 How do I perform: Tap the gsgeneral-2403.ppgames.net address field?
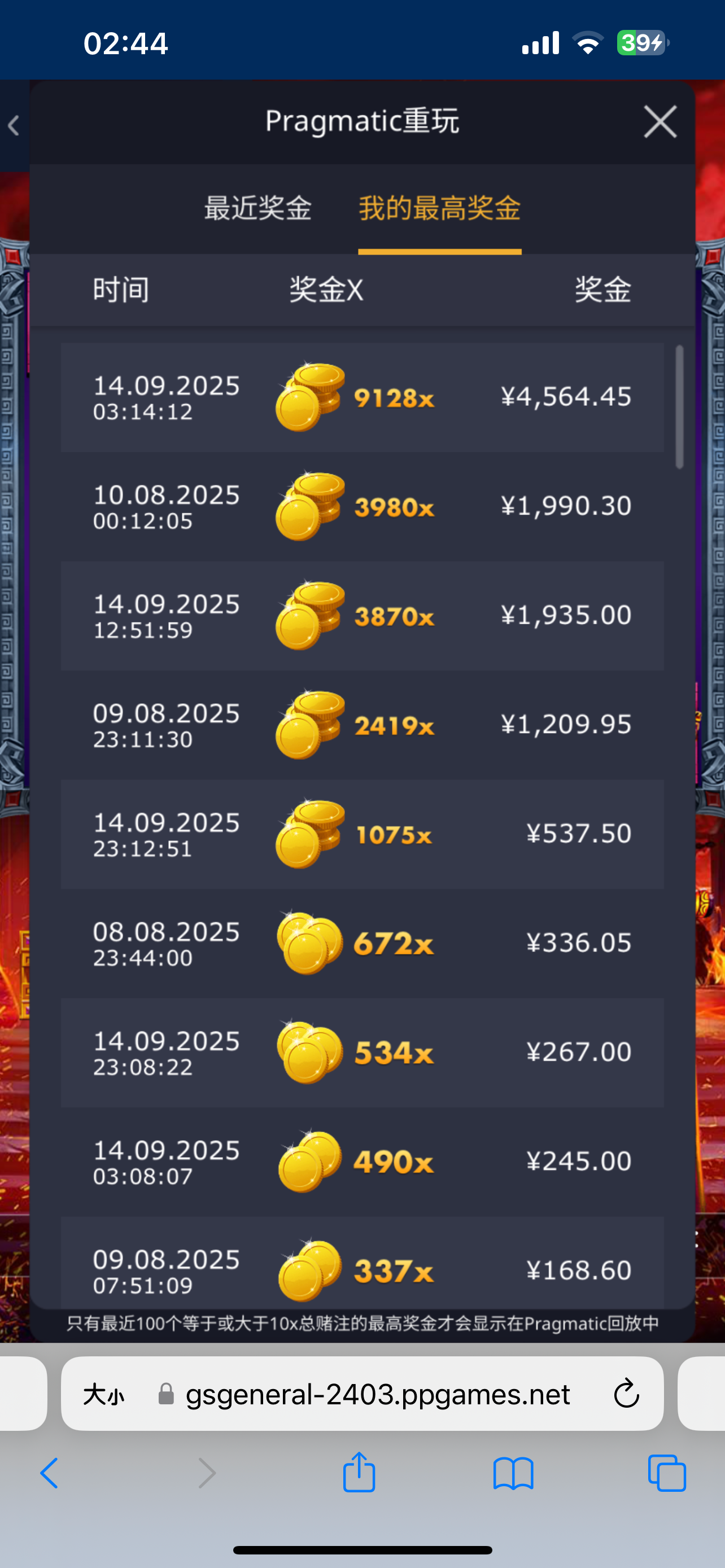[377, 1394]
